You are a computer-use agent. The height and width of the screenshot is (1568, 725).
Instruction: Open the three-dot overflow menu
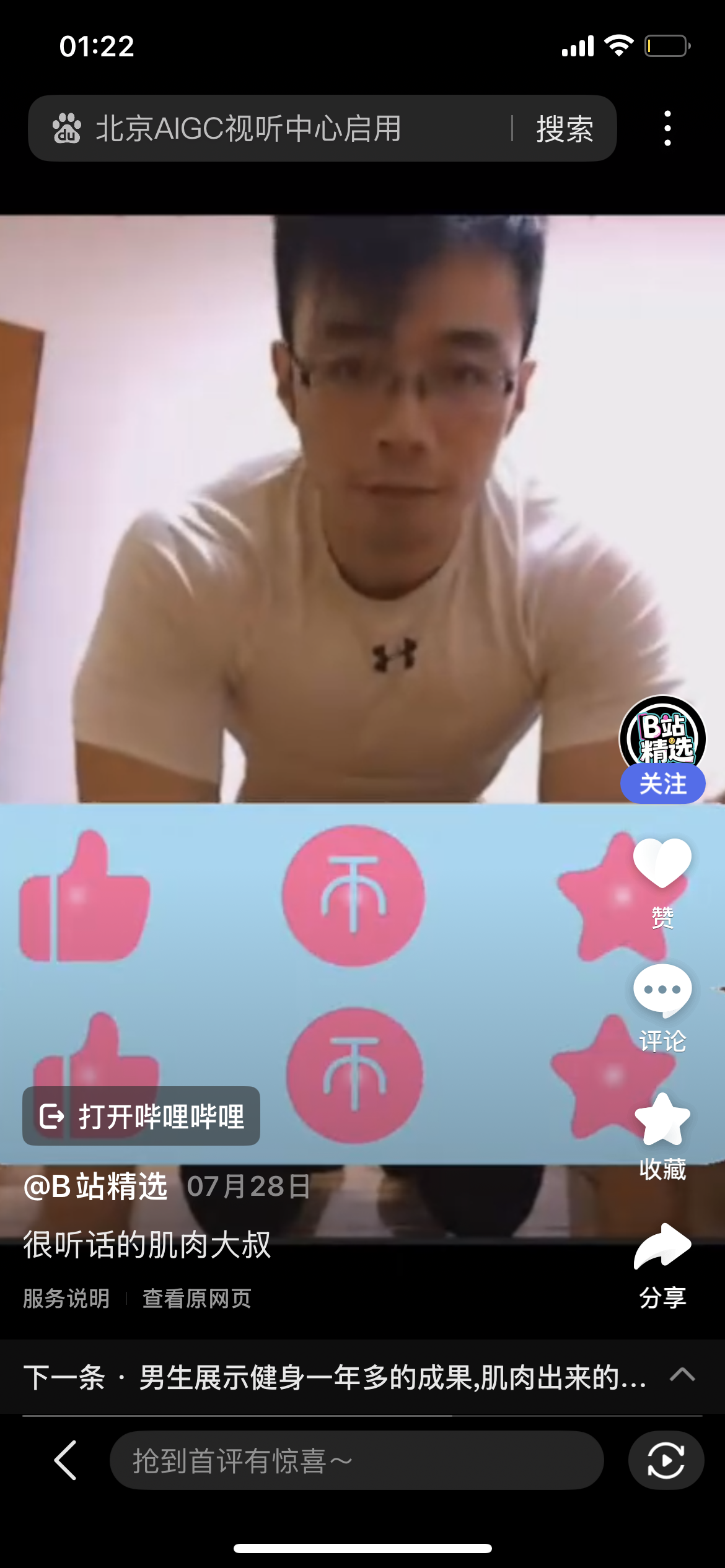[667, 128]
